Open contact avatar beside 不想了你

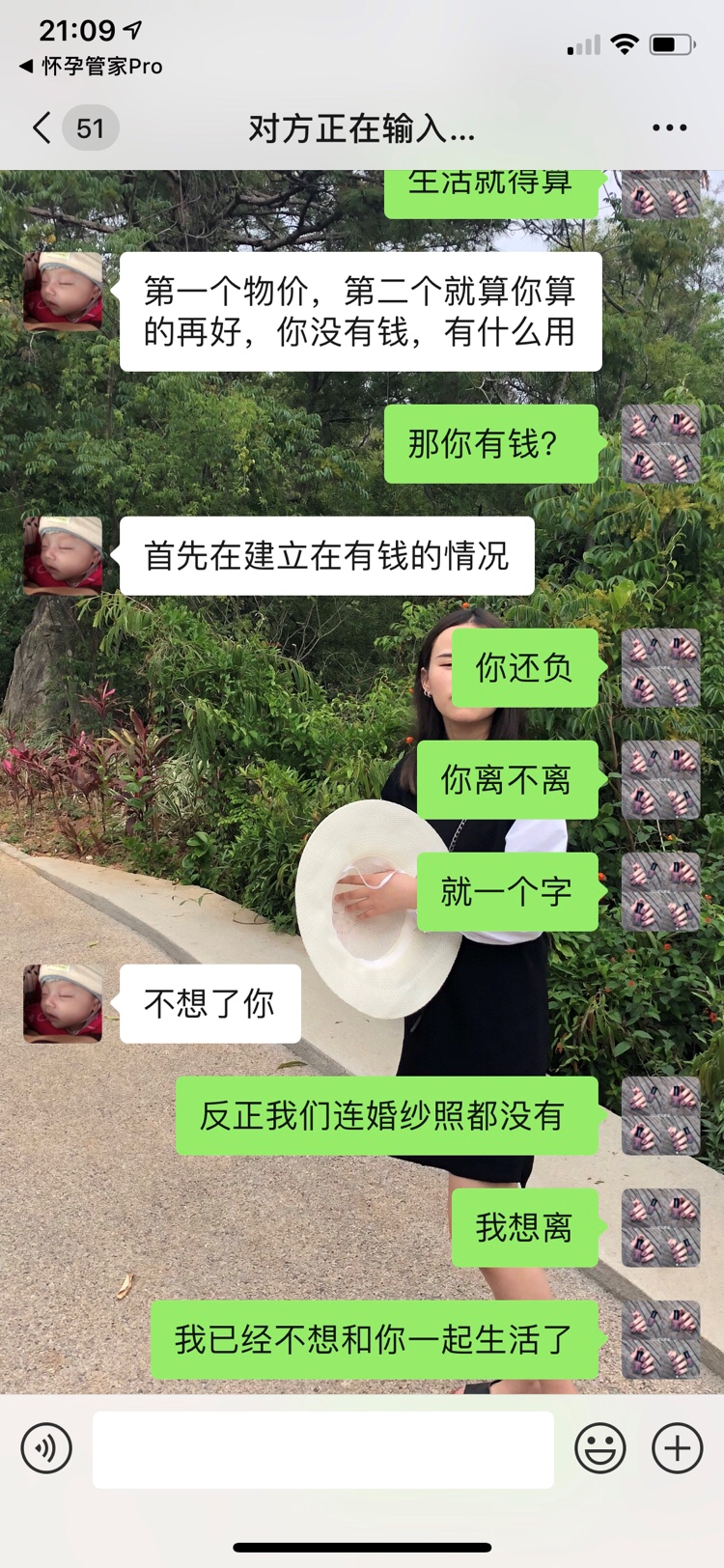(x=63, y=1003)
